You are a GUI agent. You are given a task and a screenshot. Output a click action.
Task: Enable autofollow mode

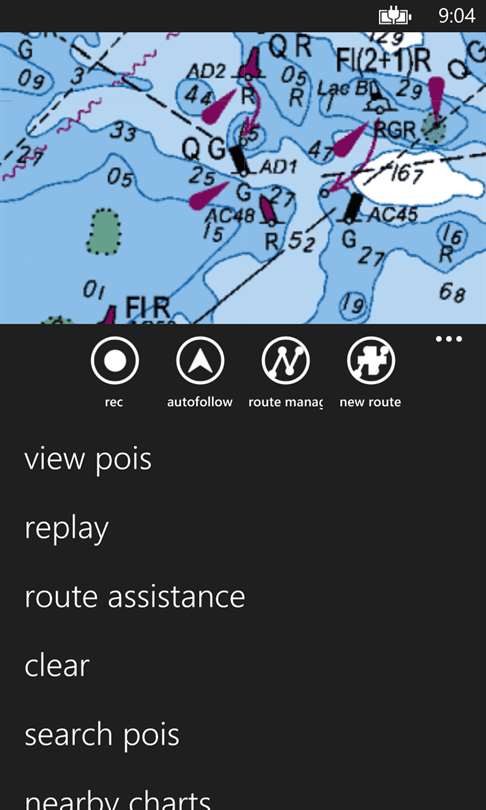tap(200, 361)
